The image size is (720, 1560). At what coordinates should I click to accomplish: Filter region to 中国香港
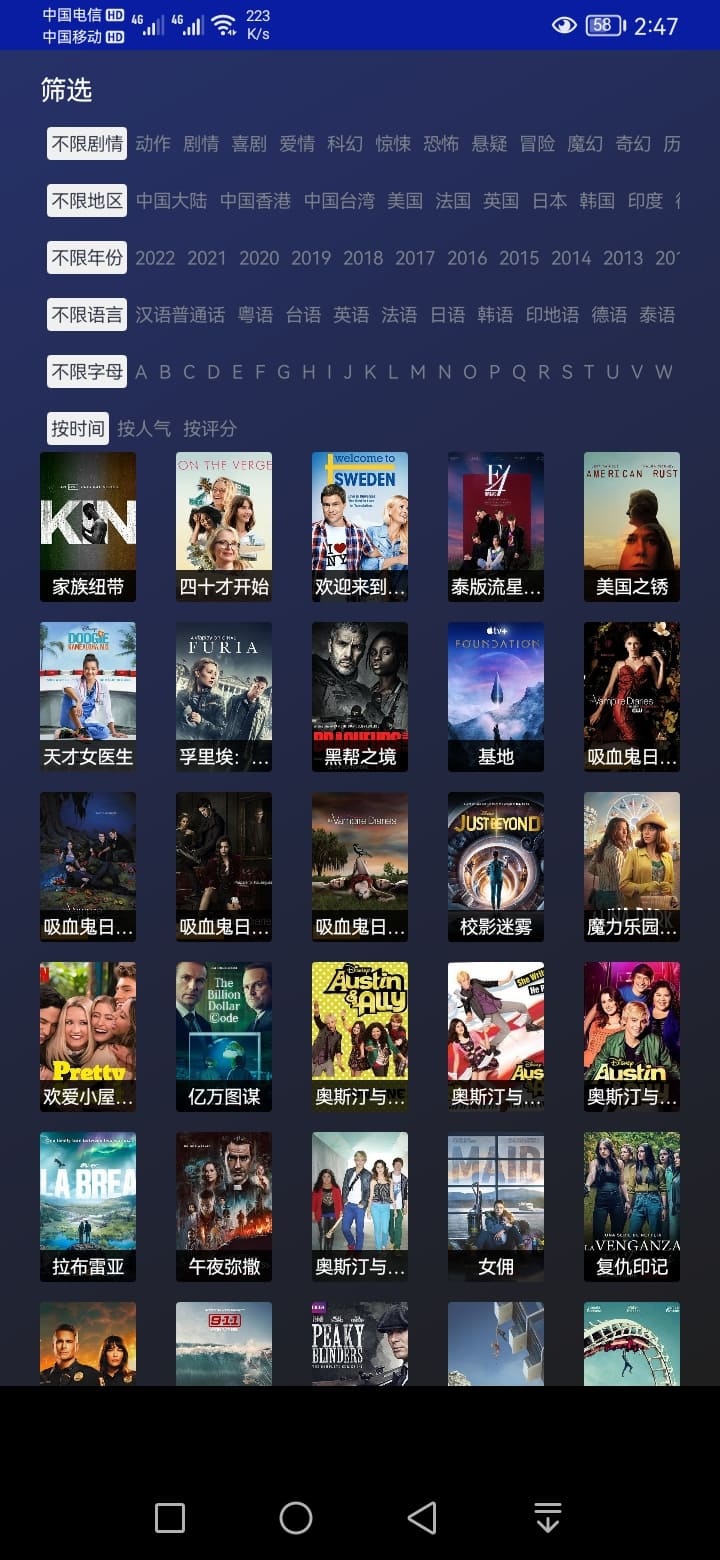(255, 201)
